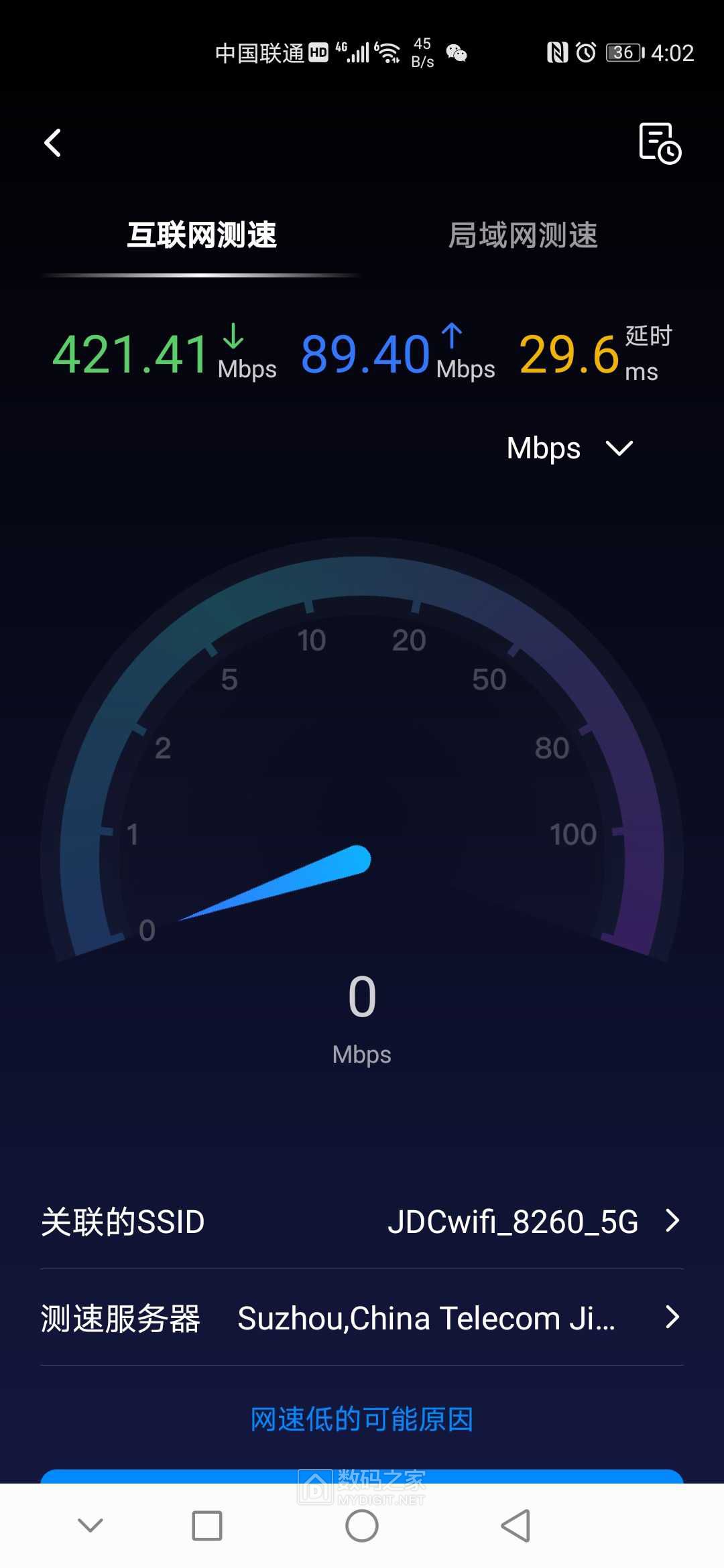
Task: Tap the system home button
Action: pyautogui.click(x=362, y=1526)
